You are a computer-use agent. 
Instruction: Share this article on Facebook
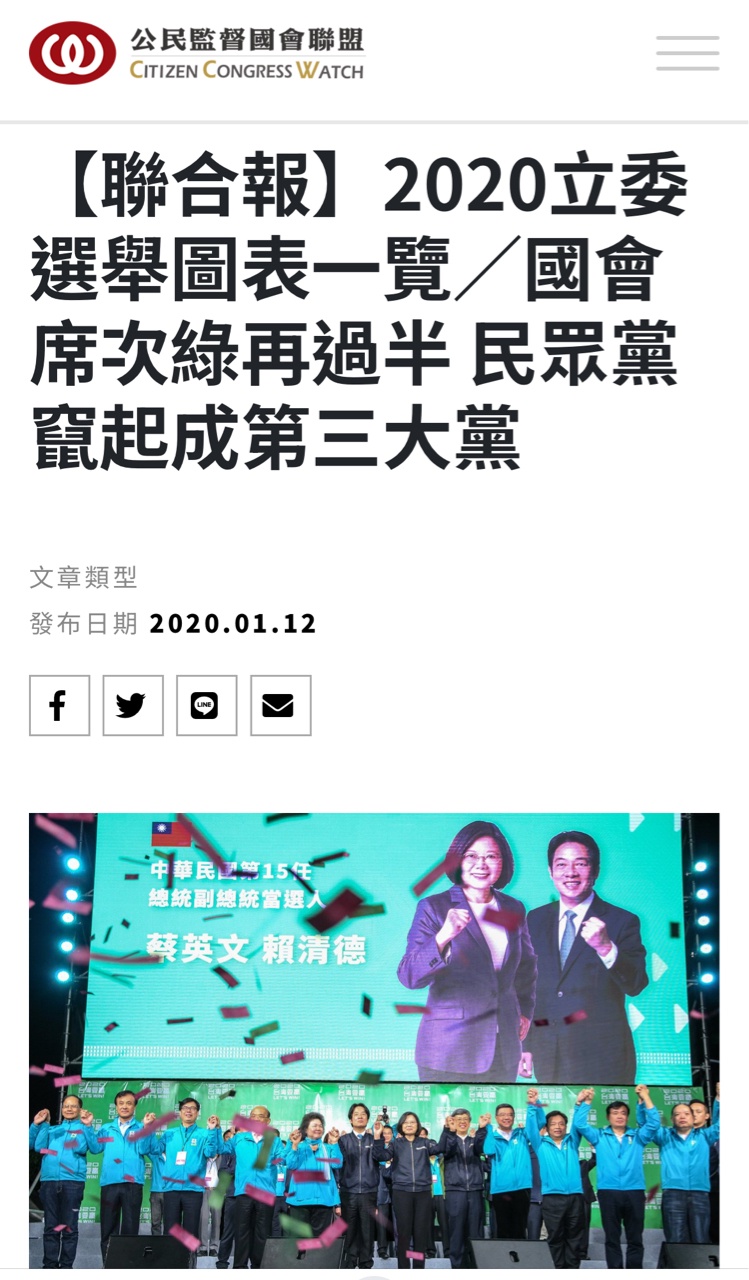(59, 706)
